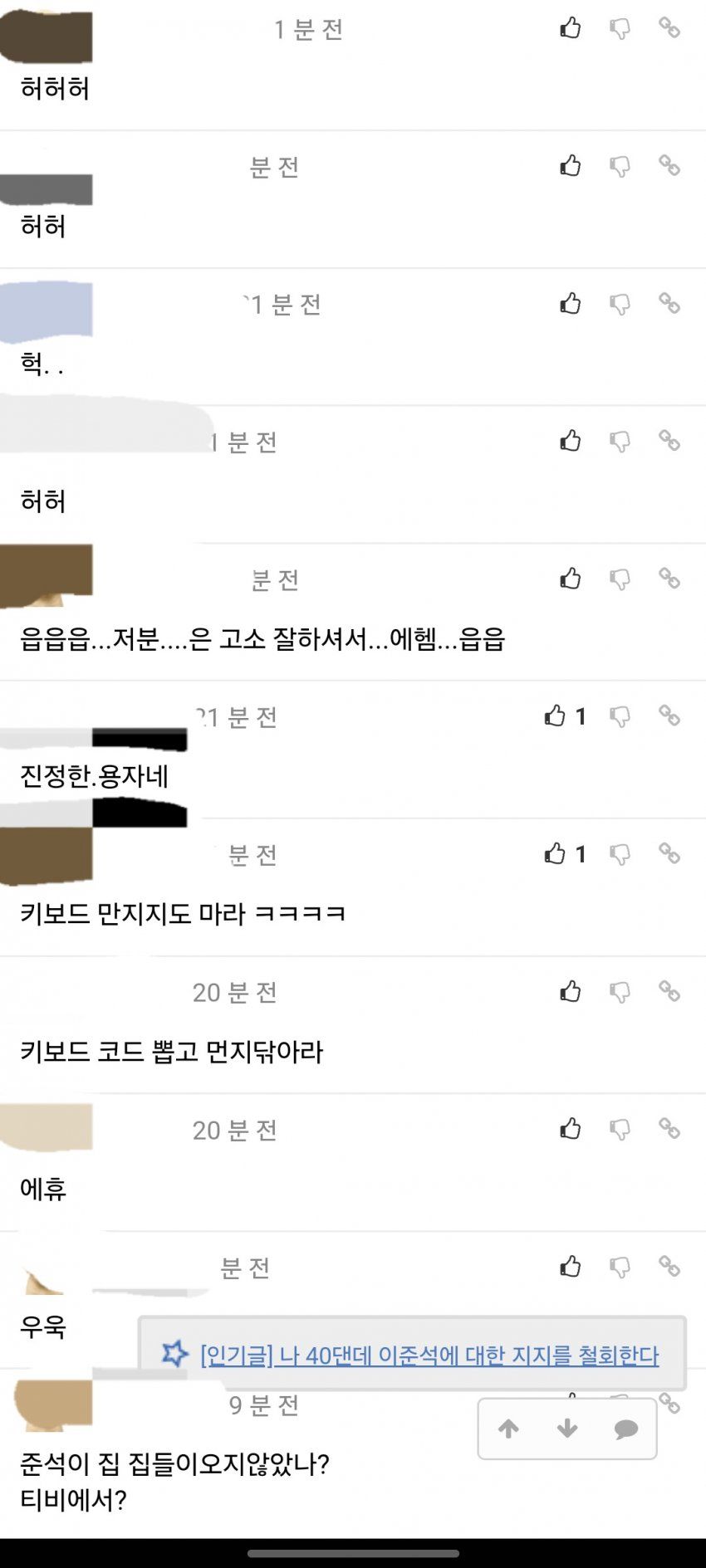Upvote "키보드 만지지도 마라 ㅋㅋㅋㅋ" comment
The image size is (706, 1568).
pyautogui.click(x=556, y=853)
